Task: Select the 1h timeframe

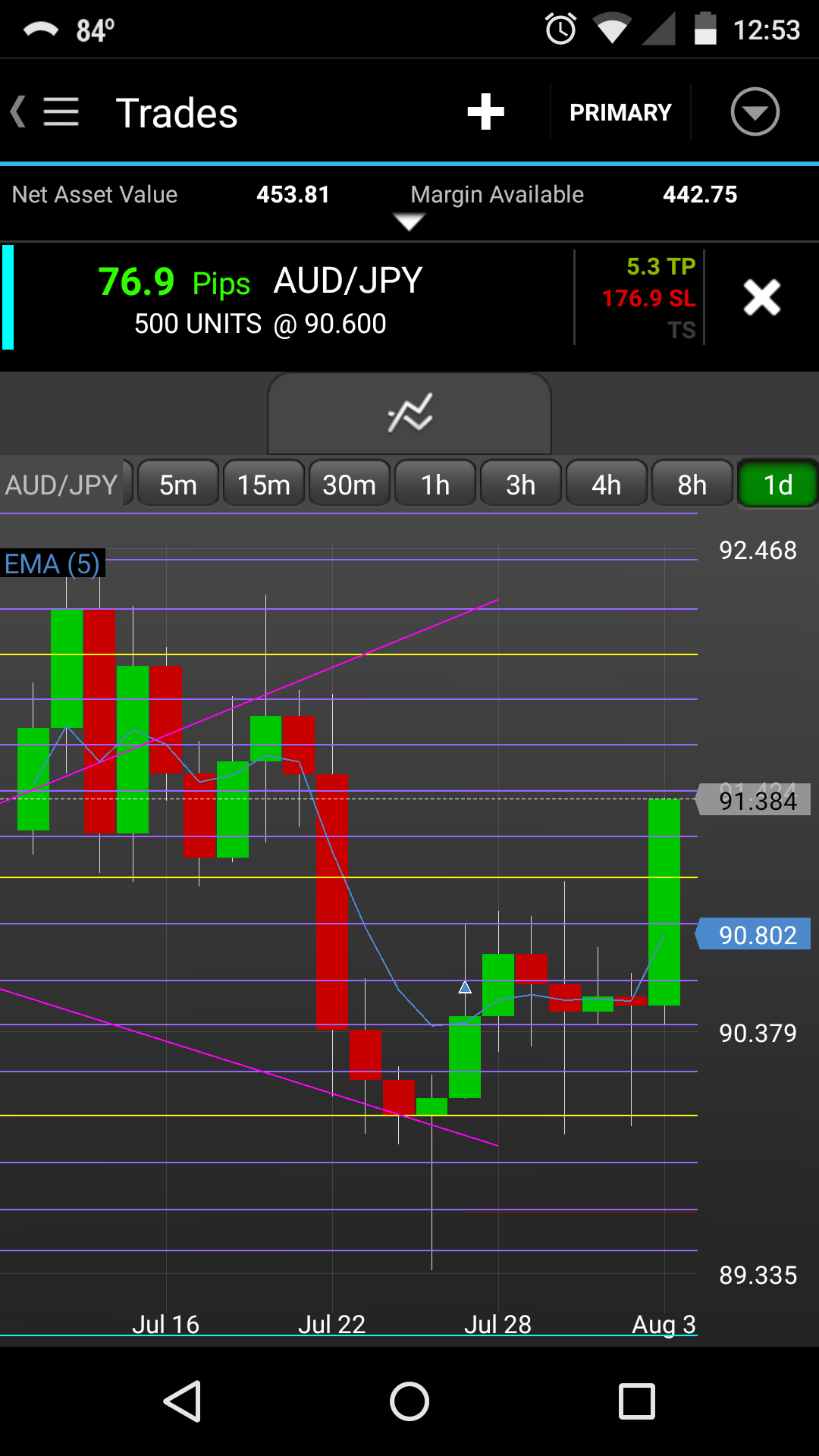Action: pyautogui.click(x=435, y=485)
